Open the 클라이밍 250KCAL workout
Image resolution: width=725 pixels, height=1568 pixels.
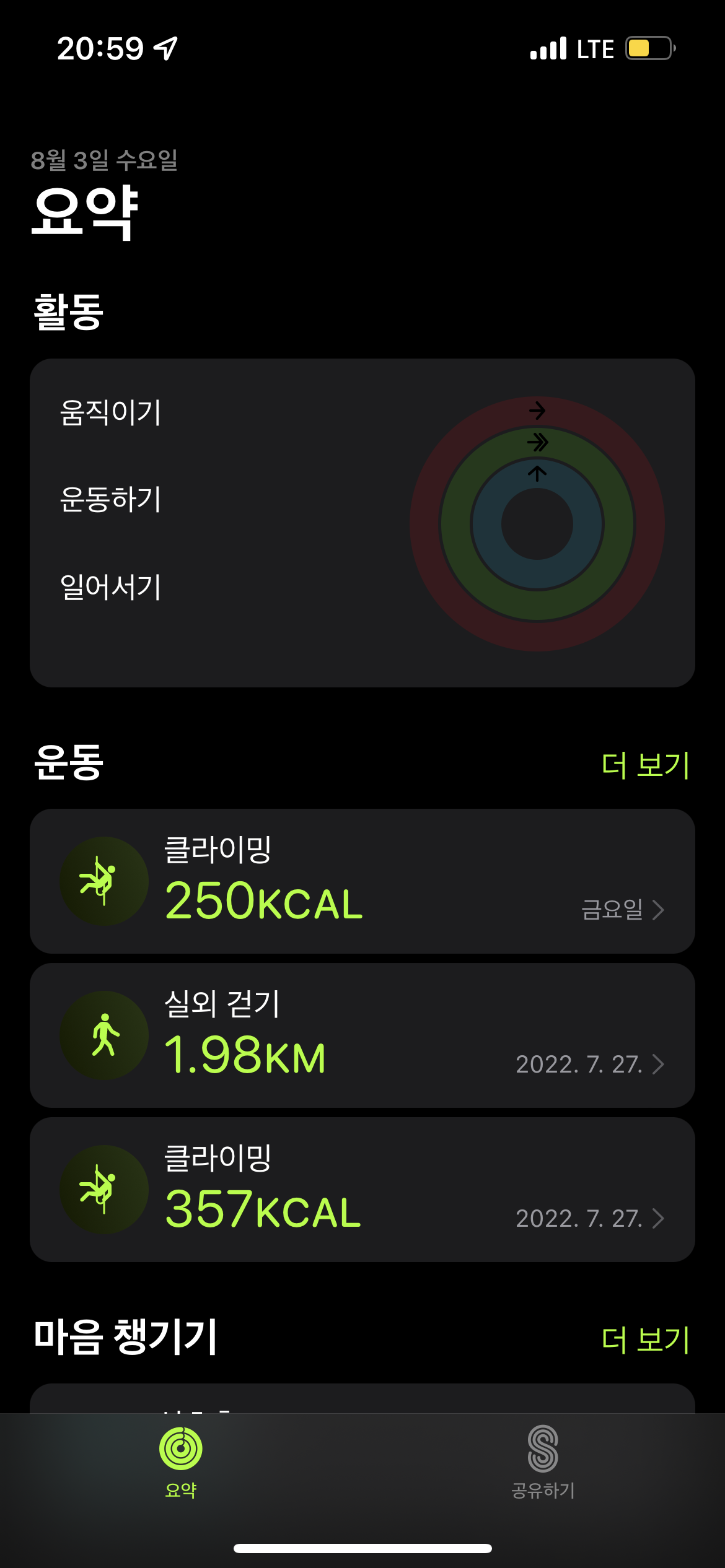(362, 881)
